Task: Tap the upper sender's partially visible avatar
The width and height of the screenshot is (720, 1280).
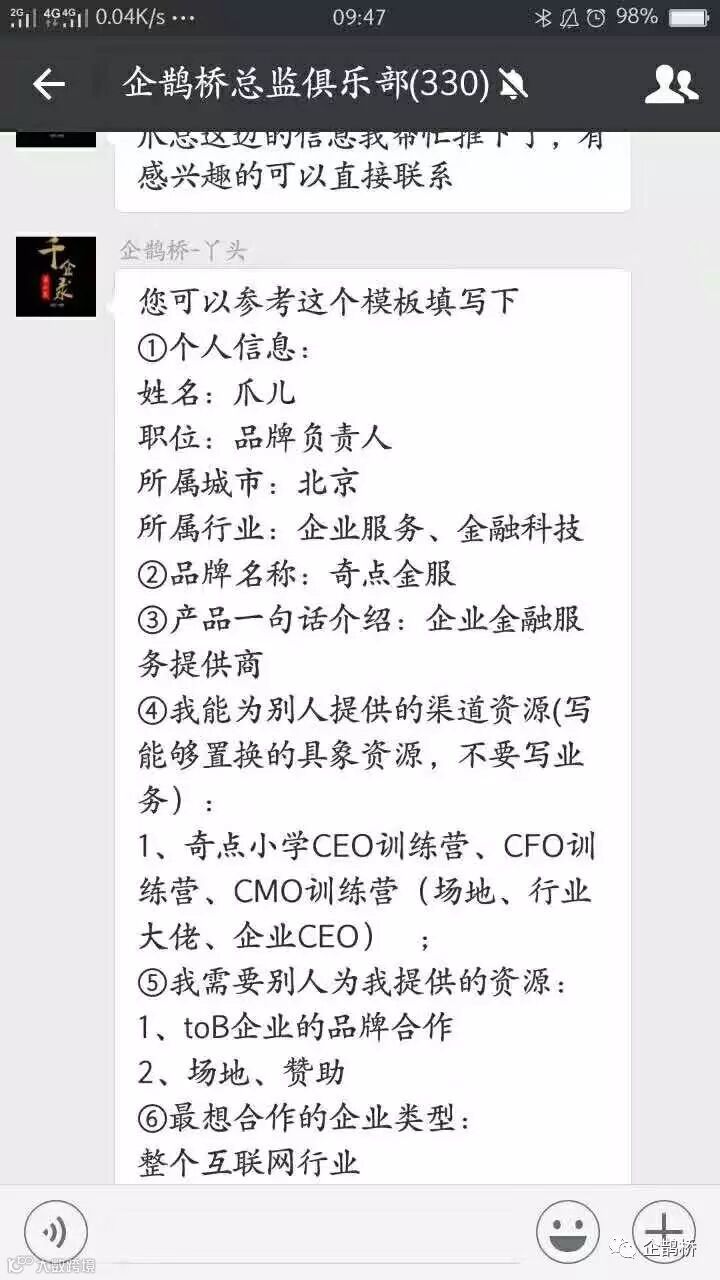Action: 55,135
